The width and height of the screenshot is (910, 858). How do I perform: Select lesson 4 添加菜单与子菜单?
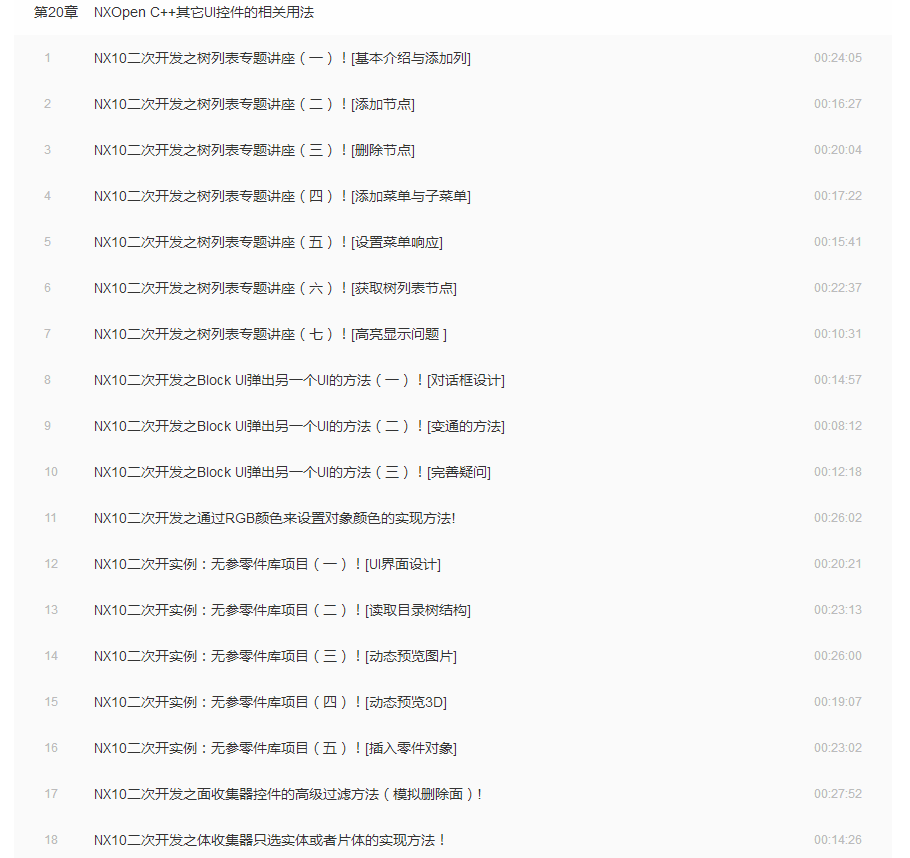point(282,196)
